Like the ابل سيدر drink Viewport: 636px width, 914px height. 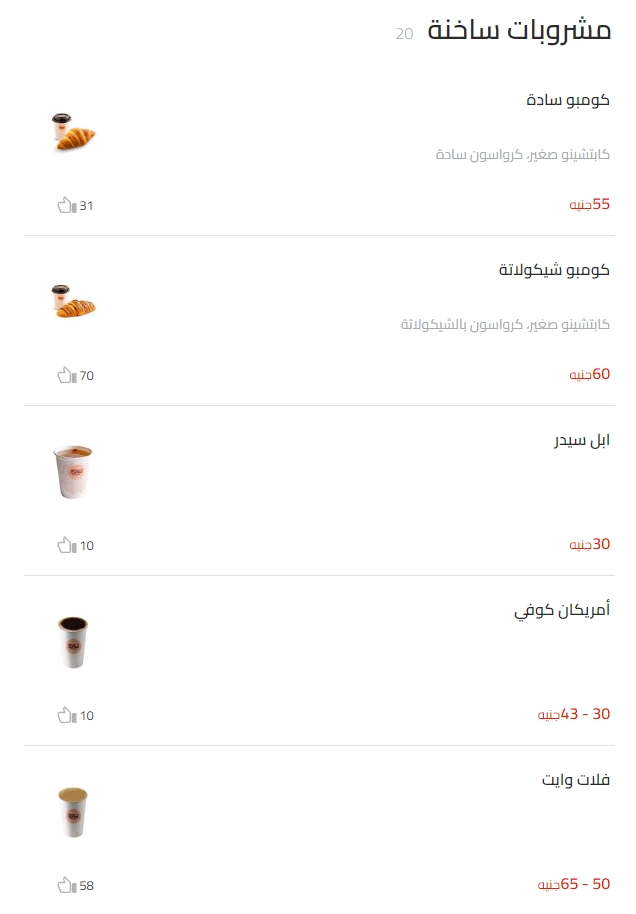point(67,545)
